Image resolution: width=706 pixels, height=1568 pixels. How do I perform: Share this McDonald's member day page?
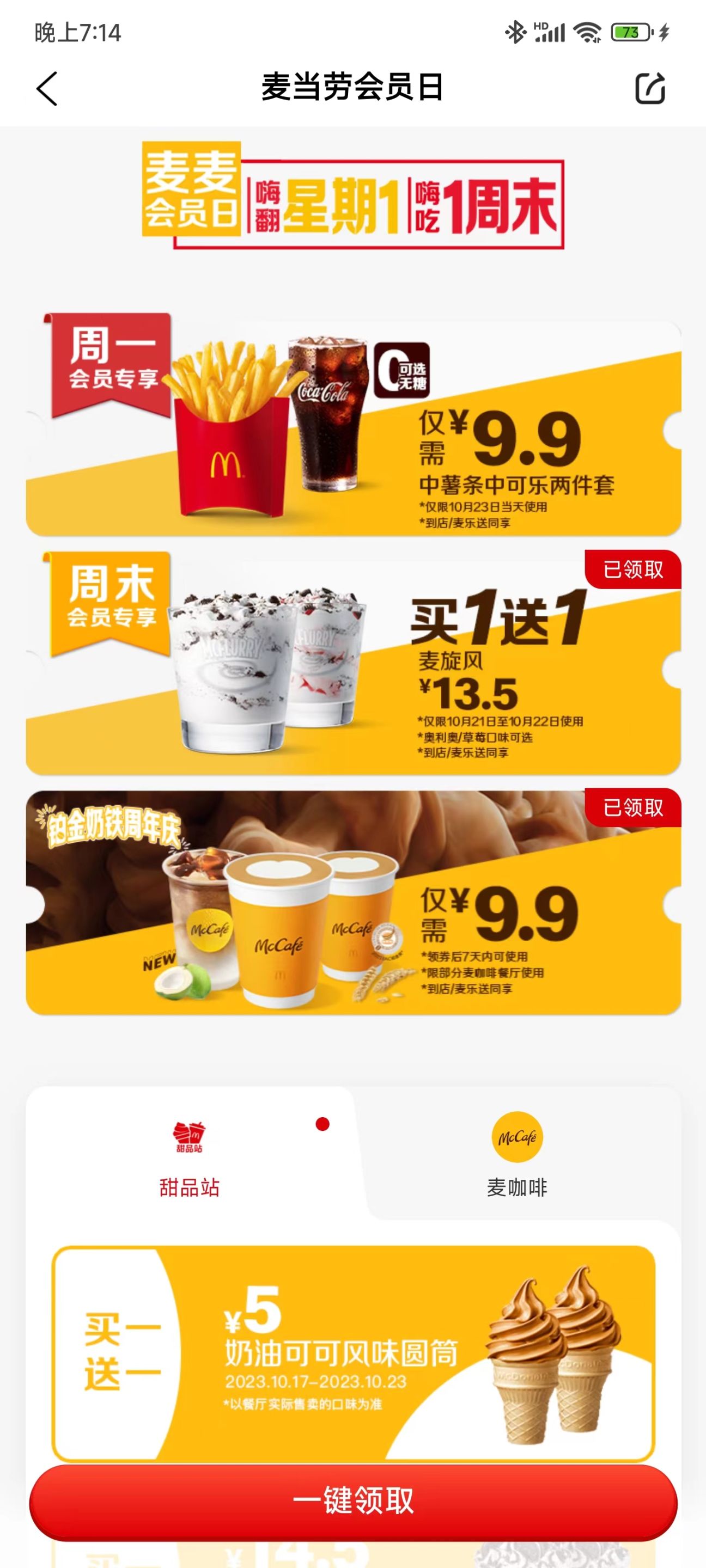pyautogui.click(x=649, y=89)
